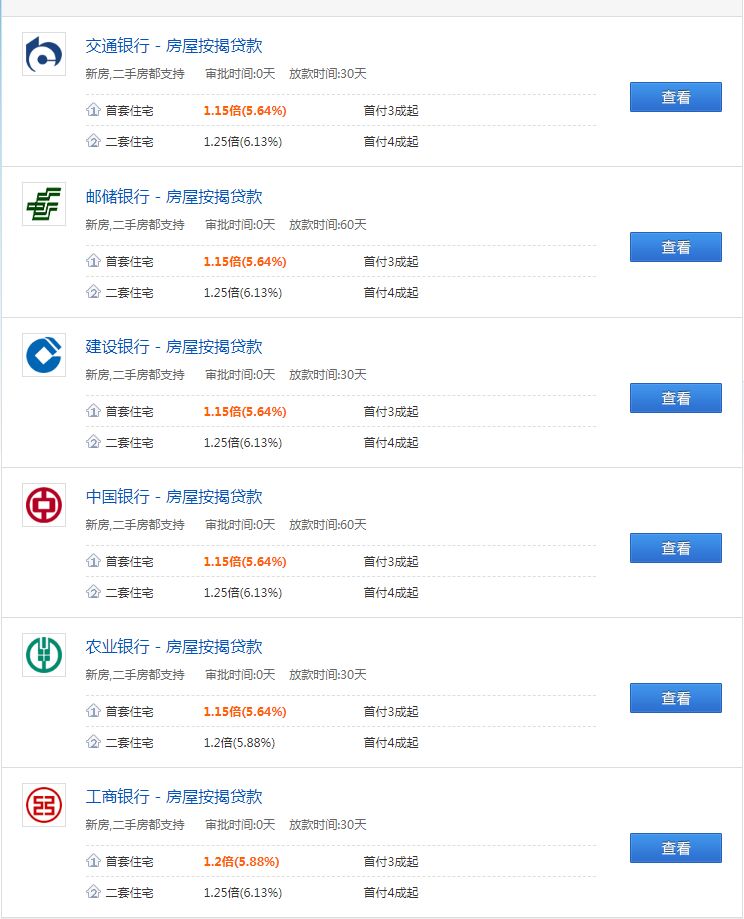744x919 pixels.
Task: Tap 查看 button for 交通银行 loan
Action: pyautogui.click(x=675, y=97)
